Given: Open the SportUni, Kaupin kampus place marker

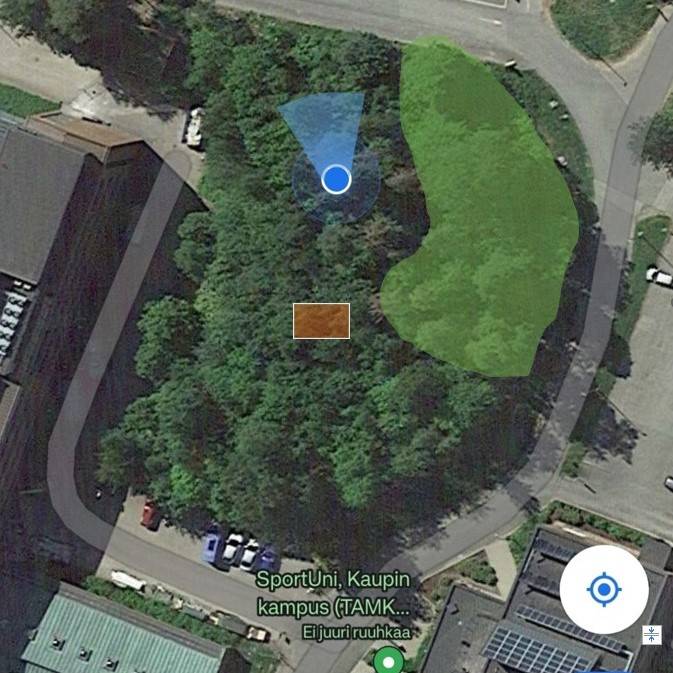Looking at the screenshot, I should pyautogui.click(x=388, y=660).
